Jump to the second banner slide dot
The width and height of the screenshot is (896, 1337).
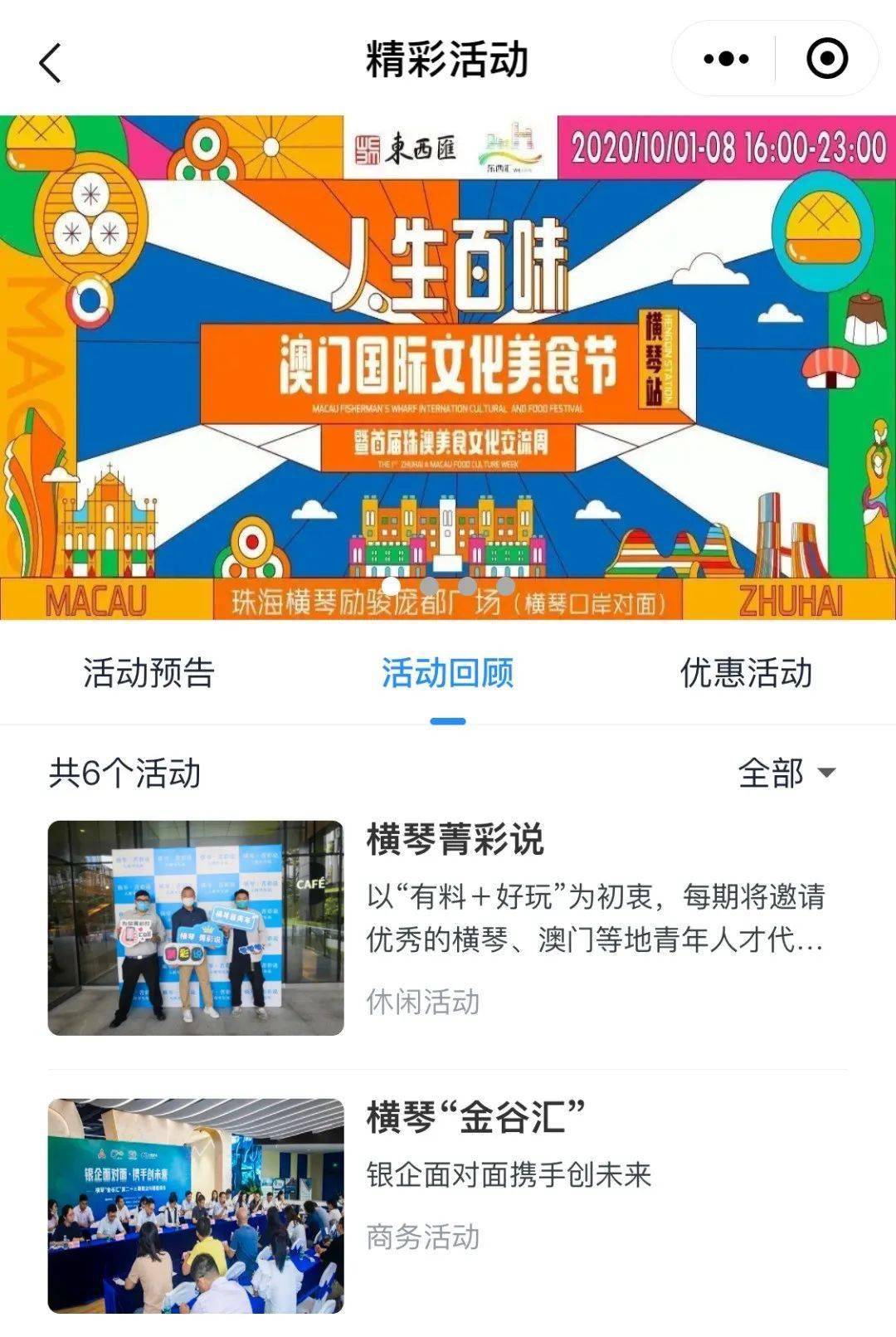[x=429, y=586]
